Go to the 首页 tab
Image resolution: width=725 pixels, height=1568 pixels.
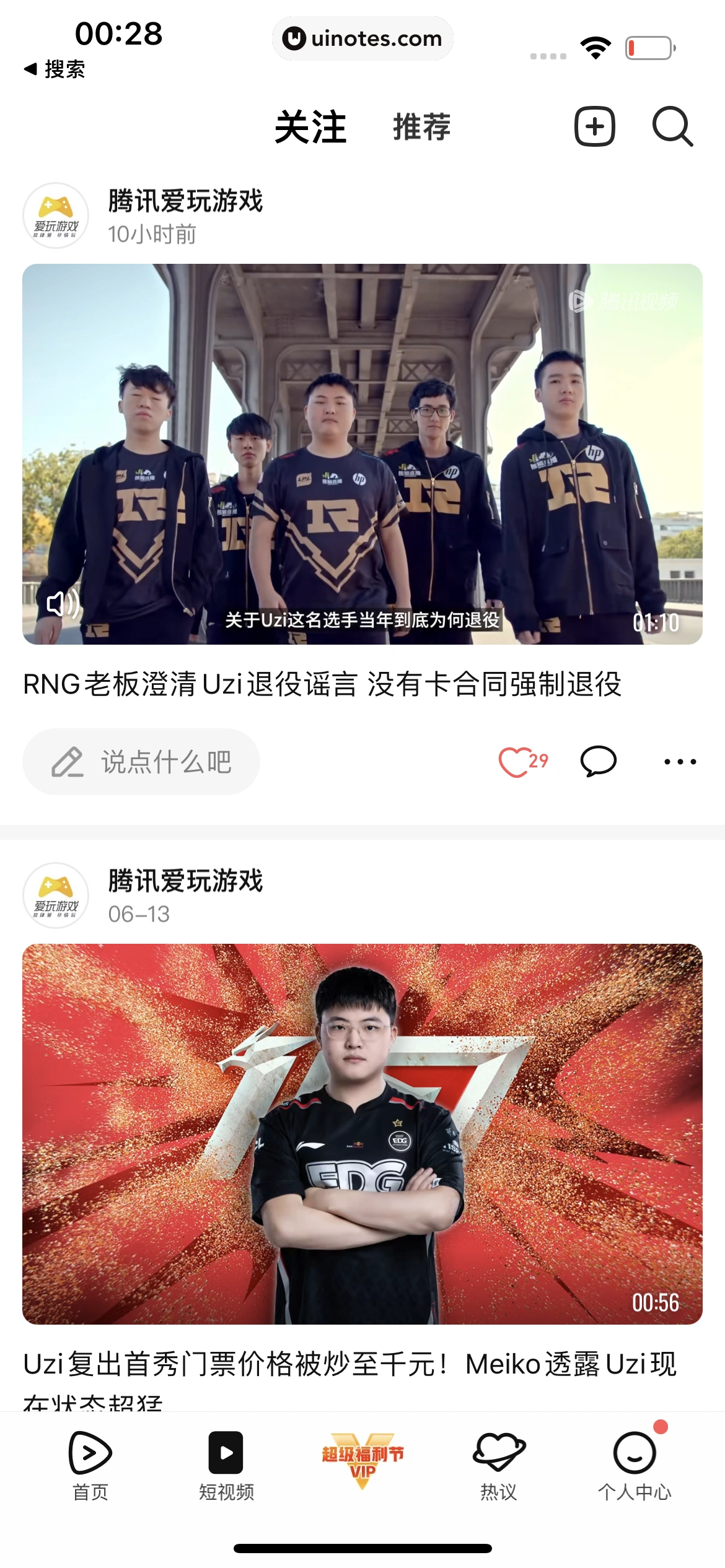point(90,1465)
